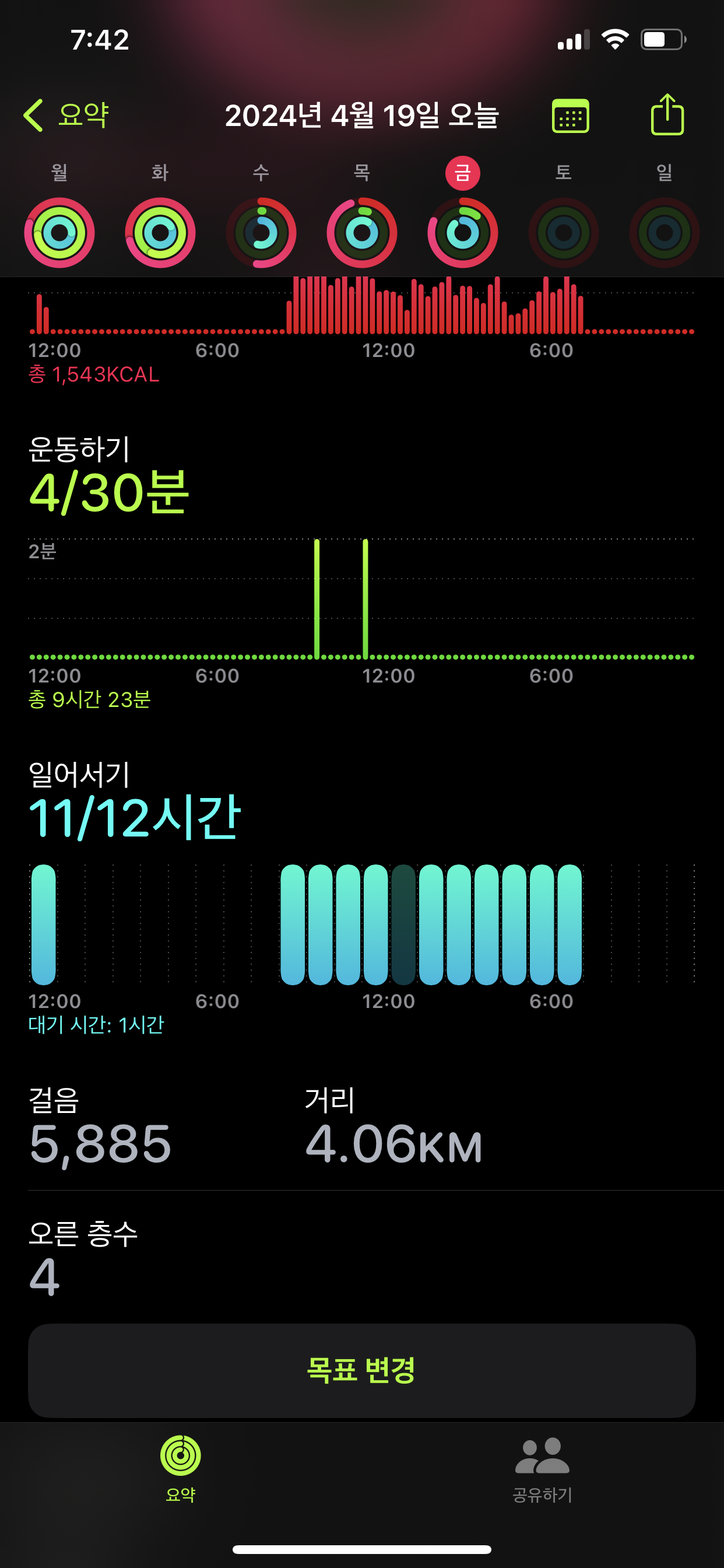Tap the 목표 변경 button
The width and height of the screenshot is (724, 1568).
[362, 1370]
